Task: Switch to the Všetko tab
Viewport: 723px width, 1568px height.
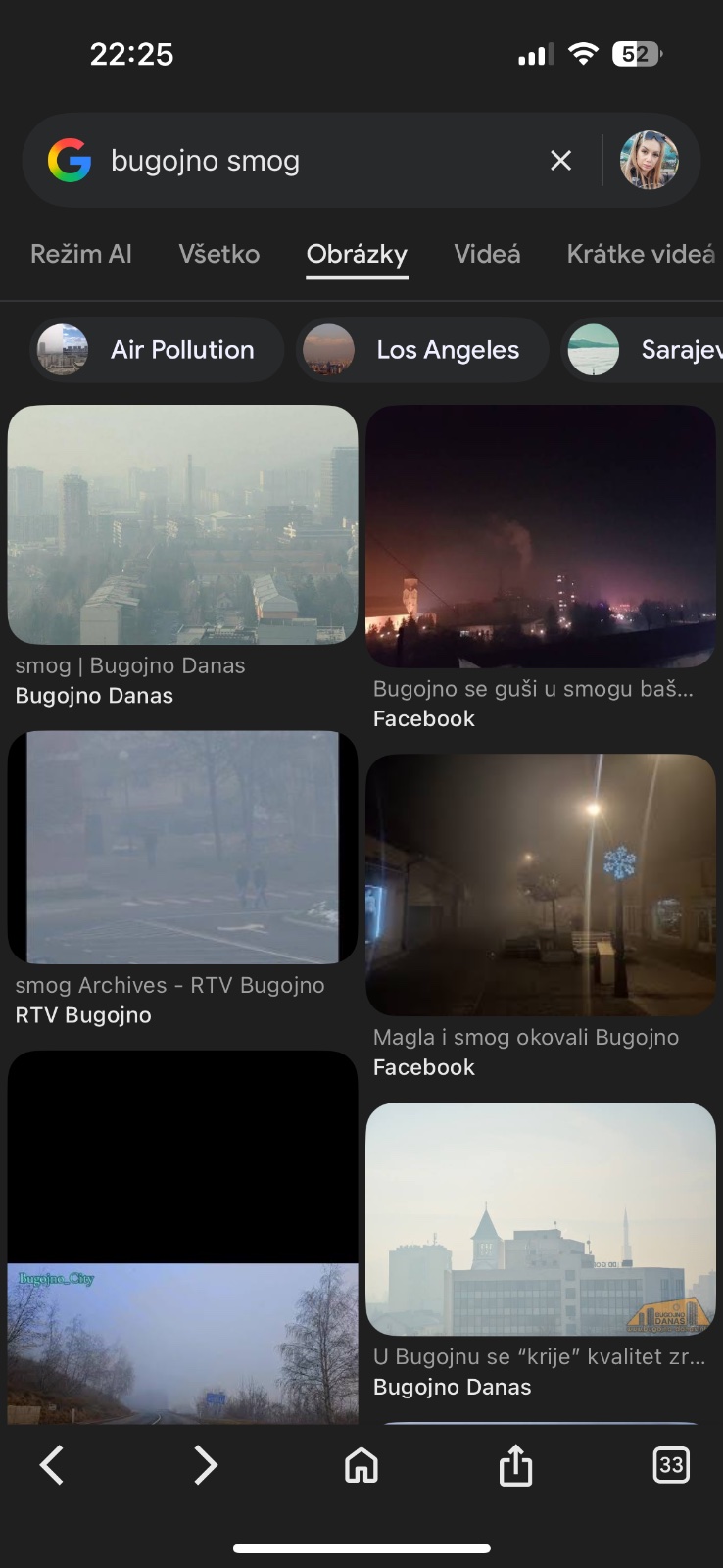Action: point(219,254)
